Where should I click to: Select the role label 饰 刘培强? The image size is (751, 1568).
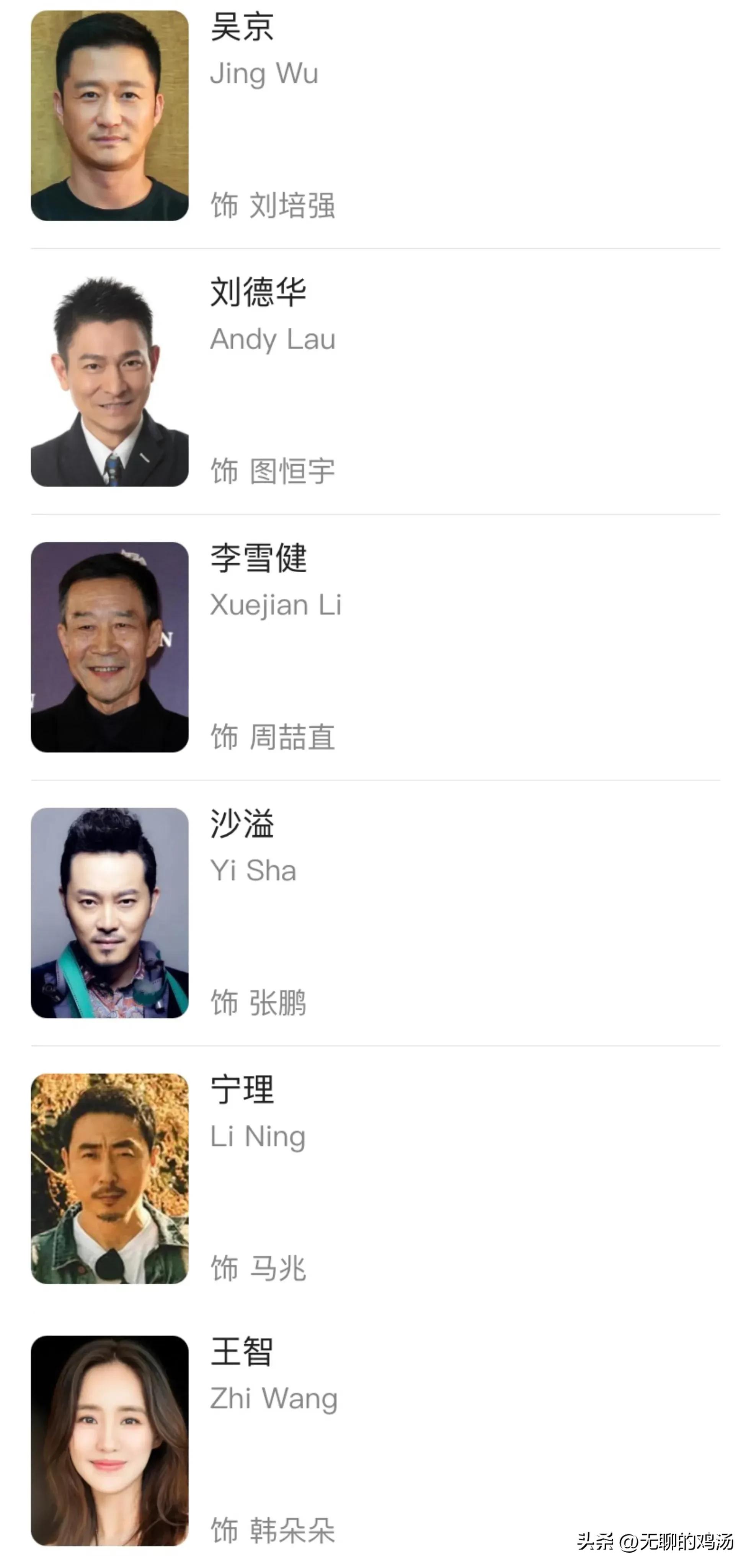click(x=274, y=207)
